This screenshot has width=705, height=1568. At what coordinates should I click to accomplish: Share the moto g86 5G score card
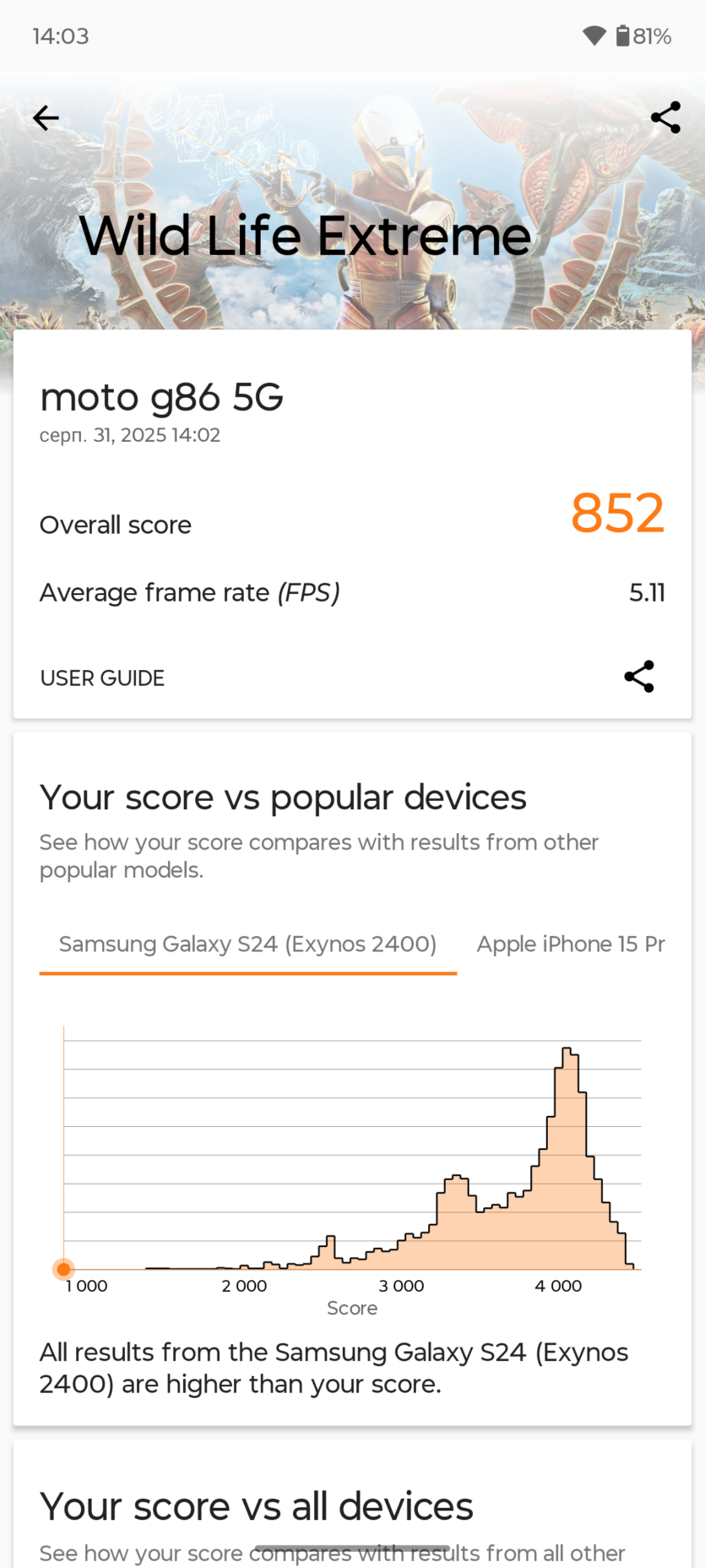(639, 677)
